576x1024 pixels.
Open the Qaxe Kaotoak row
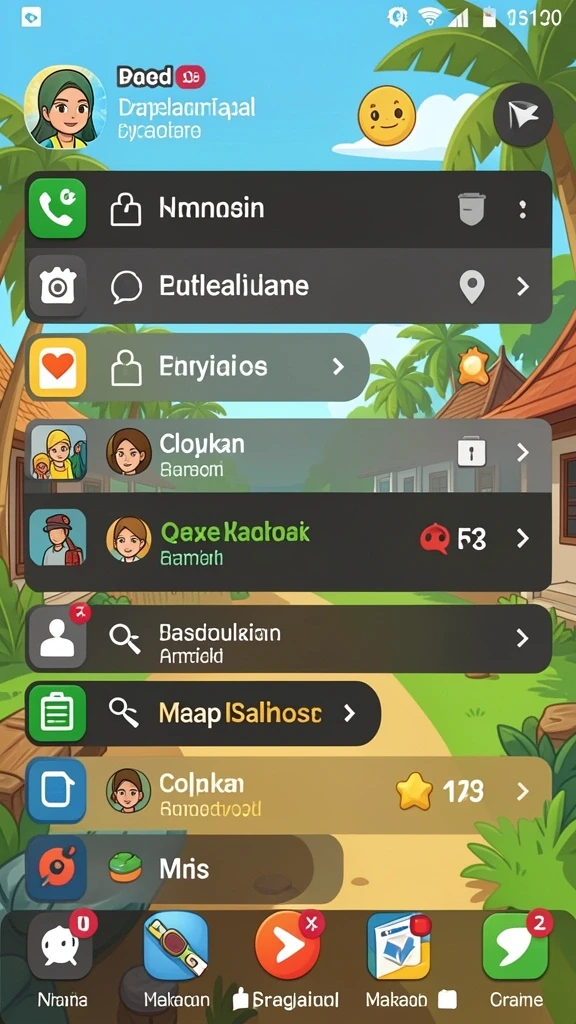click(x=288, y=542)
